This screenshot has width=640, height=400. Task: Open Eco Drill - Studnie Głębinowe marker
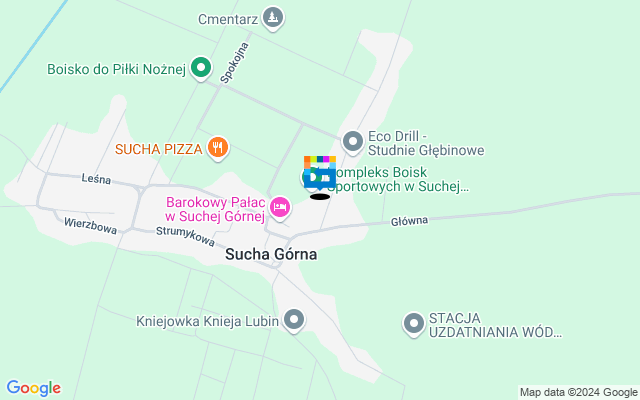pyautogui.click(x=351, y=141)
